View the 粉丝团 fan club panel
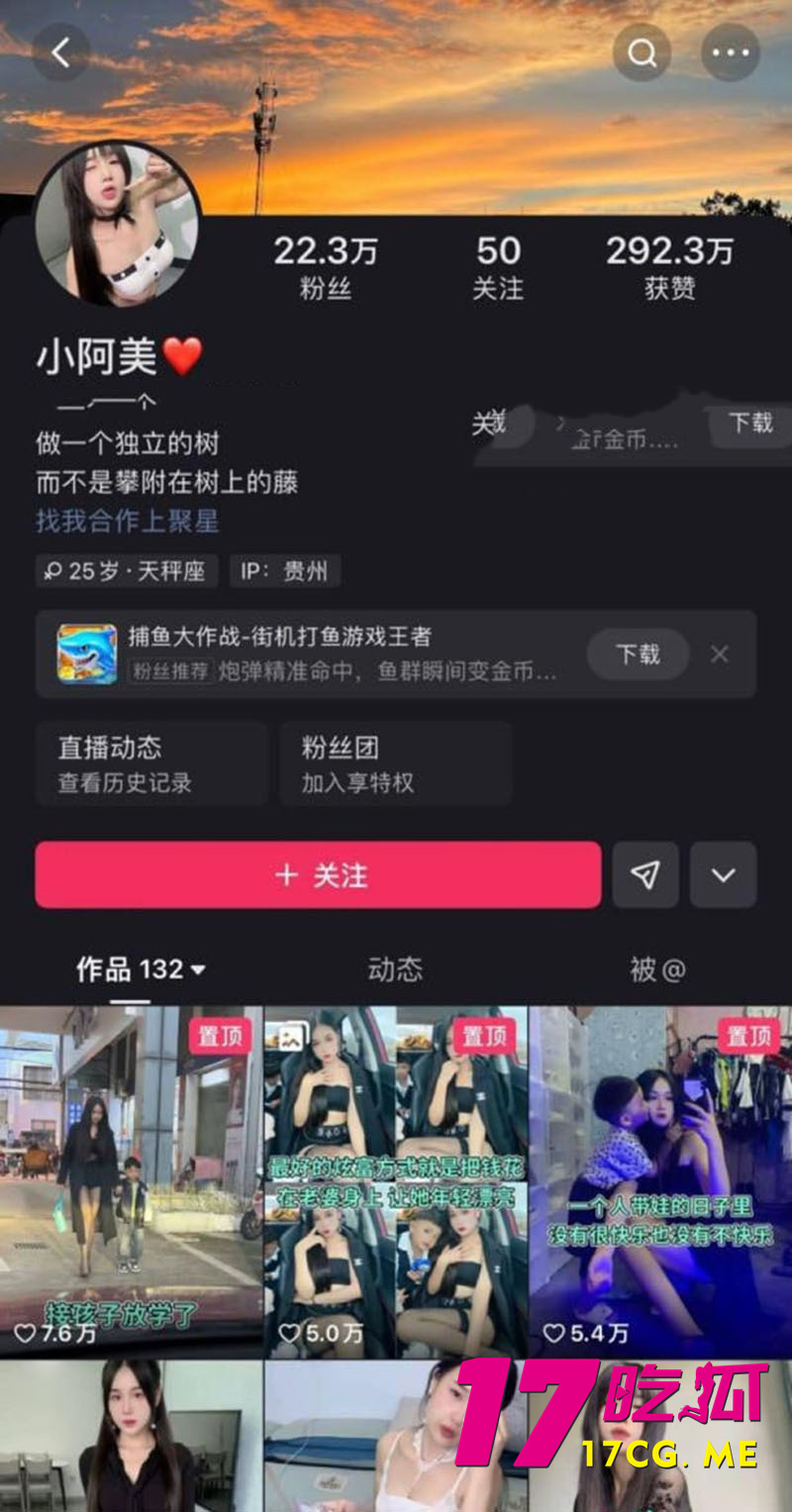The width and height of the screenshot is (792, 1512). click(396, 764)
